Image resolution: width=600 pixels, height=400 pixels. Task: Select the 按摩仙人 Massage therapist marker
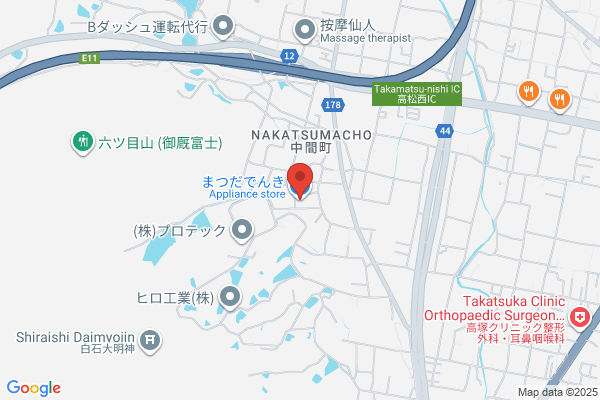[x=305, y=30]
